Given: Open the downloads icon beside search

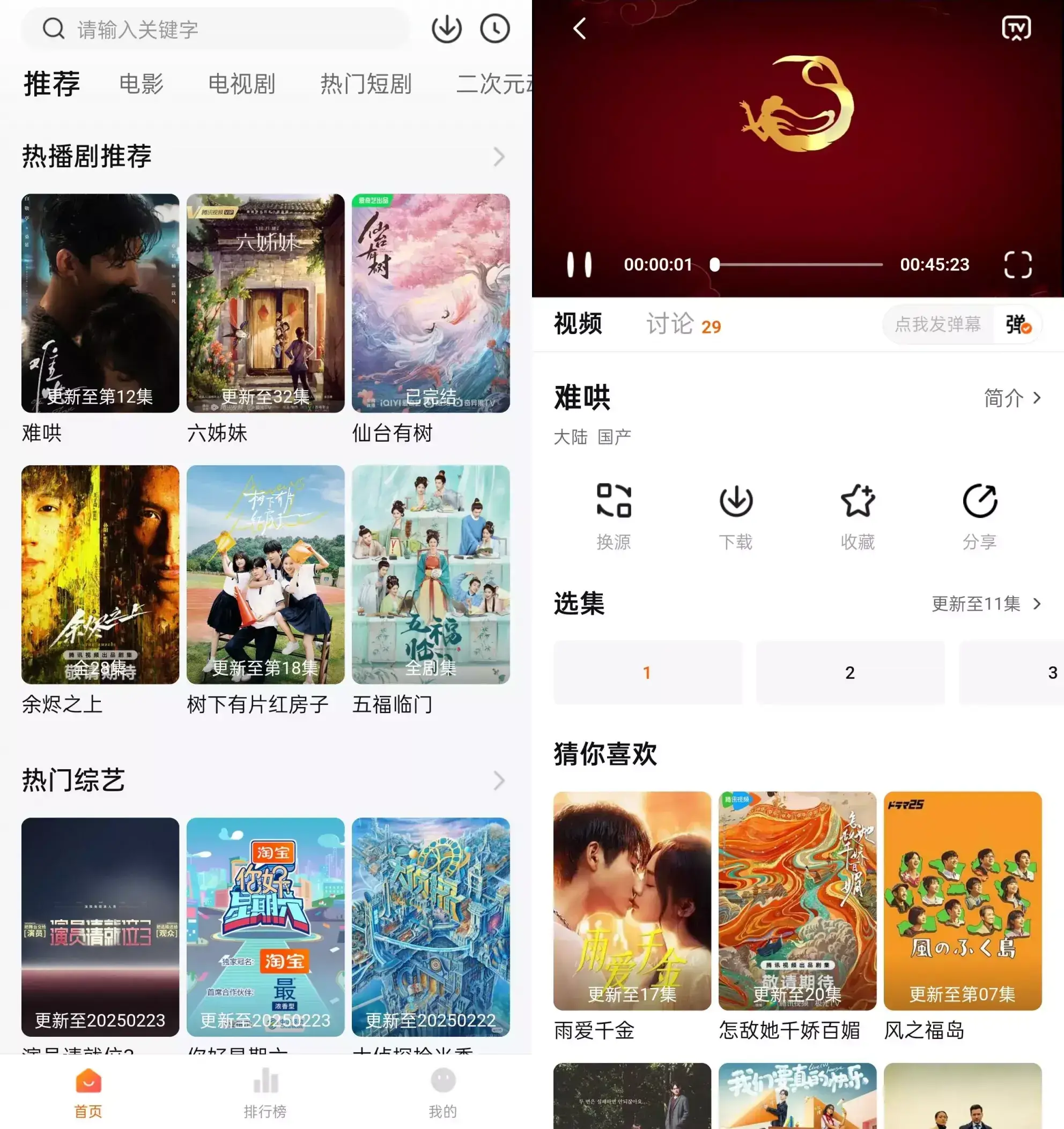Looking at the screenshot, I should click(447, 29).
